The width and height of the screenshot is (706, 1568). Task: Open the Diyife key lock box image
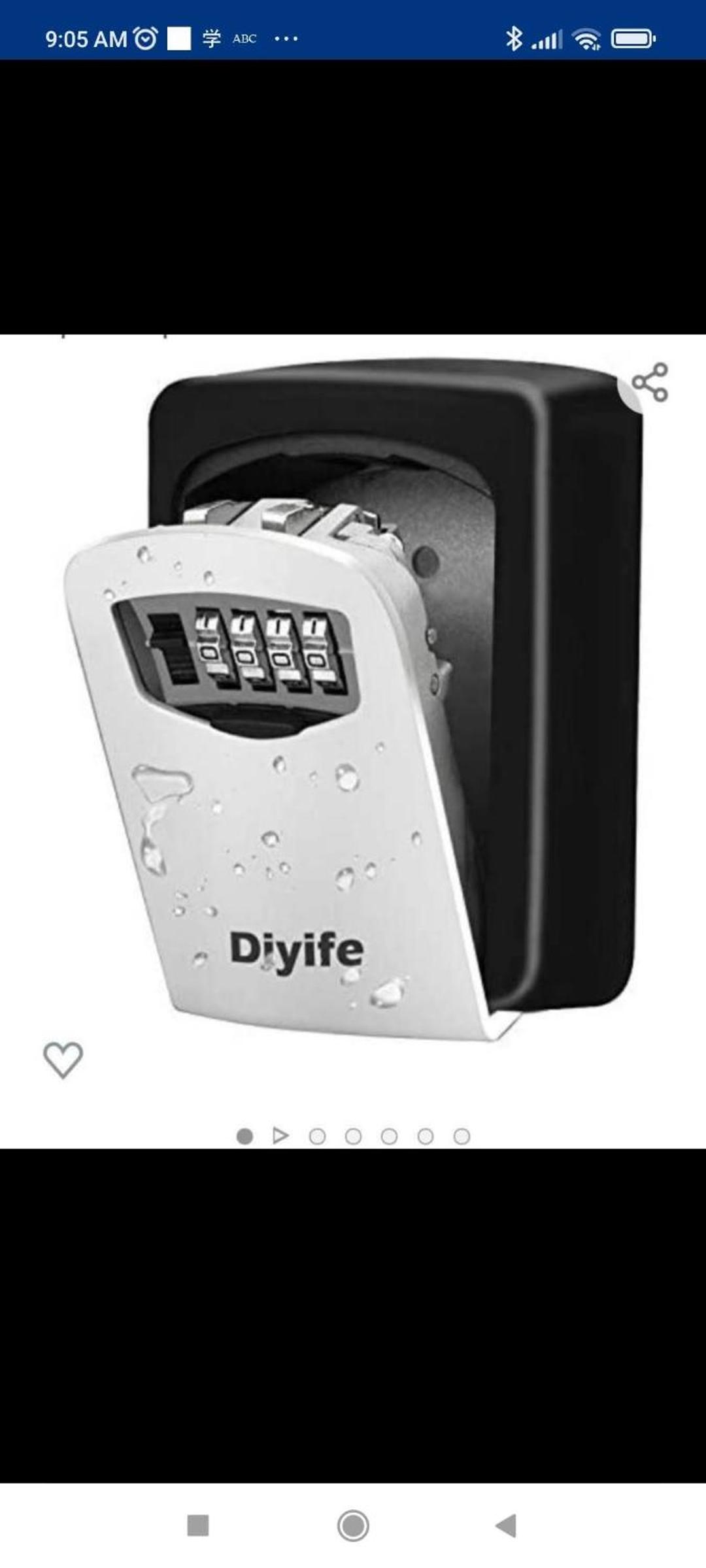click(353, 699)
